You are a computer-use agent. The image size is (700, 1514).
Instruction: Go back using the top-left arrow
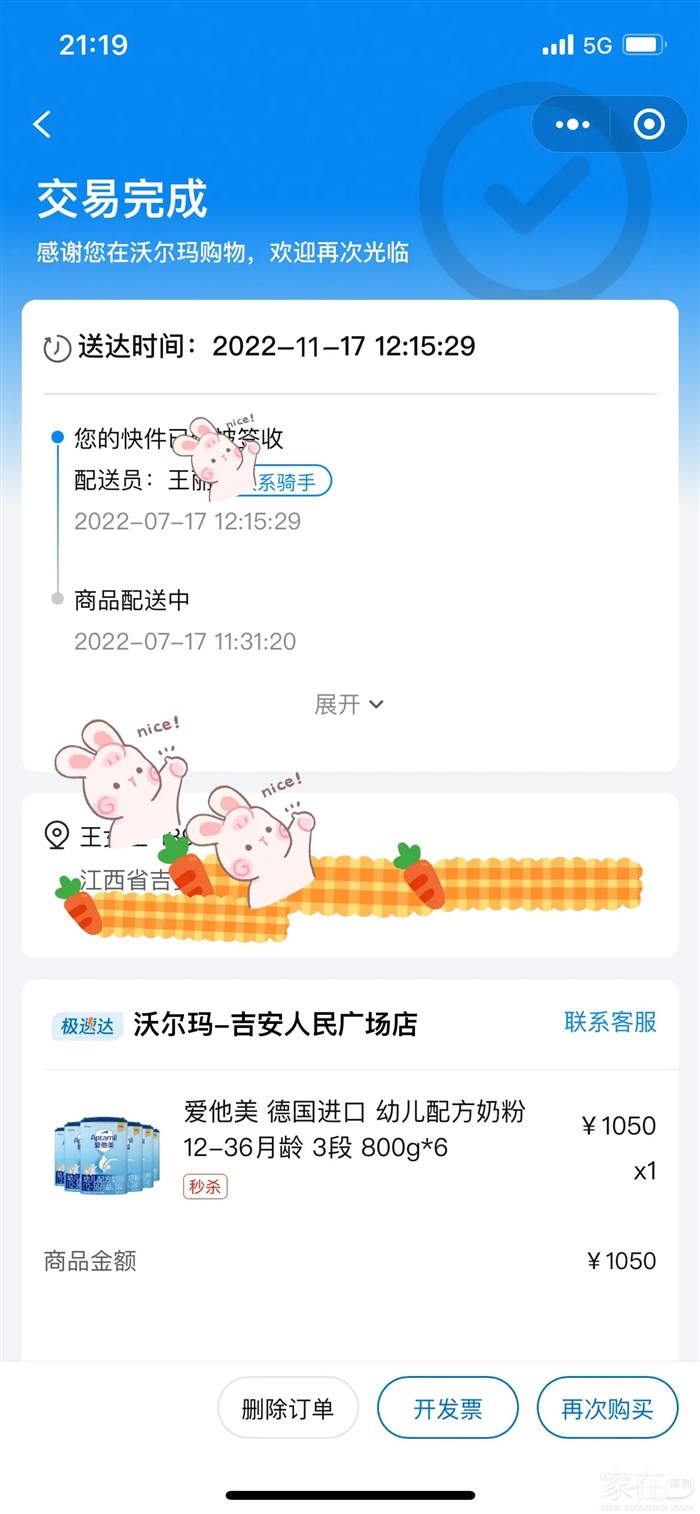[x=42, y=125]
